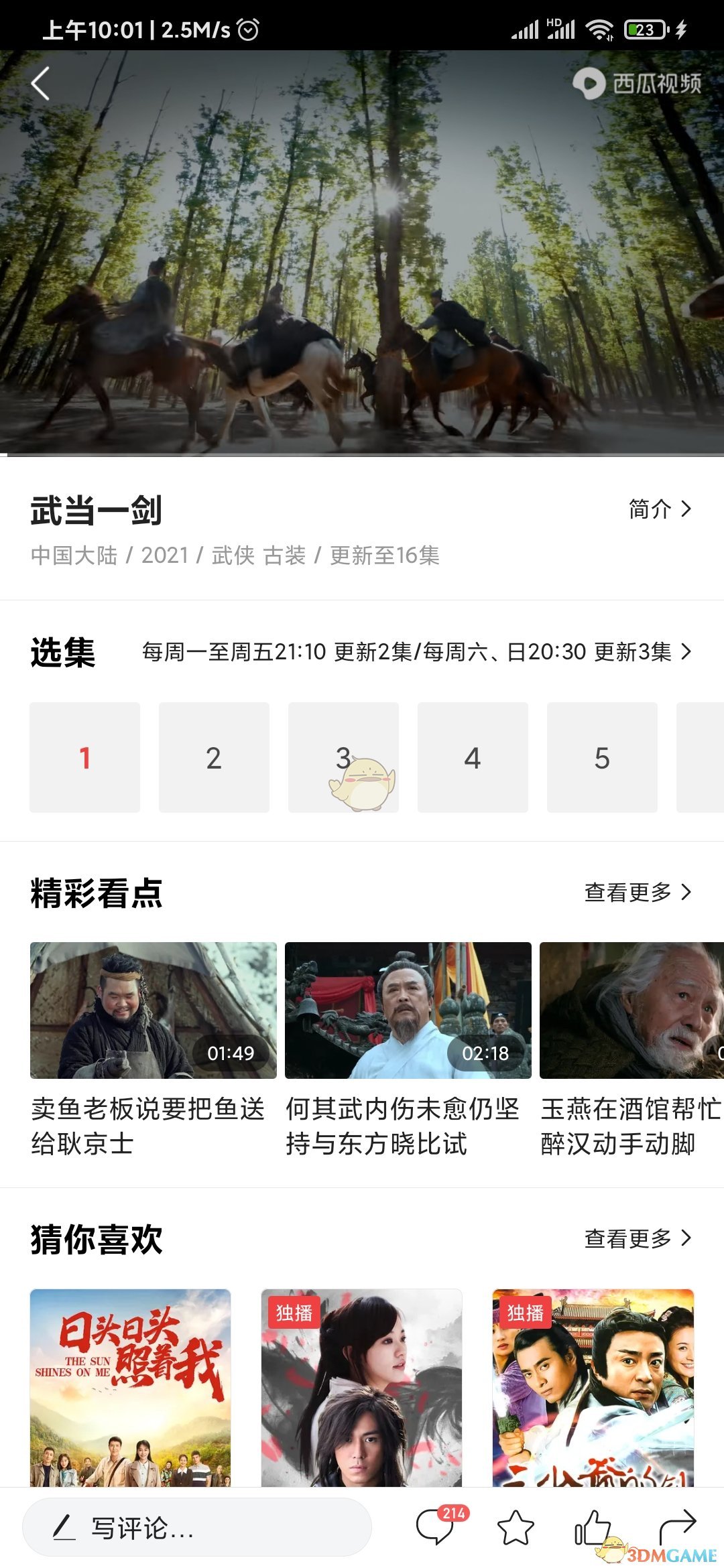Select episode 2
The image size is (724, 1568).
click(x=214, y=758)
